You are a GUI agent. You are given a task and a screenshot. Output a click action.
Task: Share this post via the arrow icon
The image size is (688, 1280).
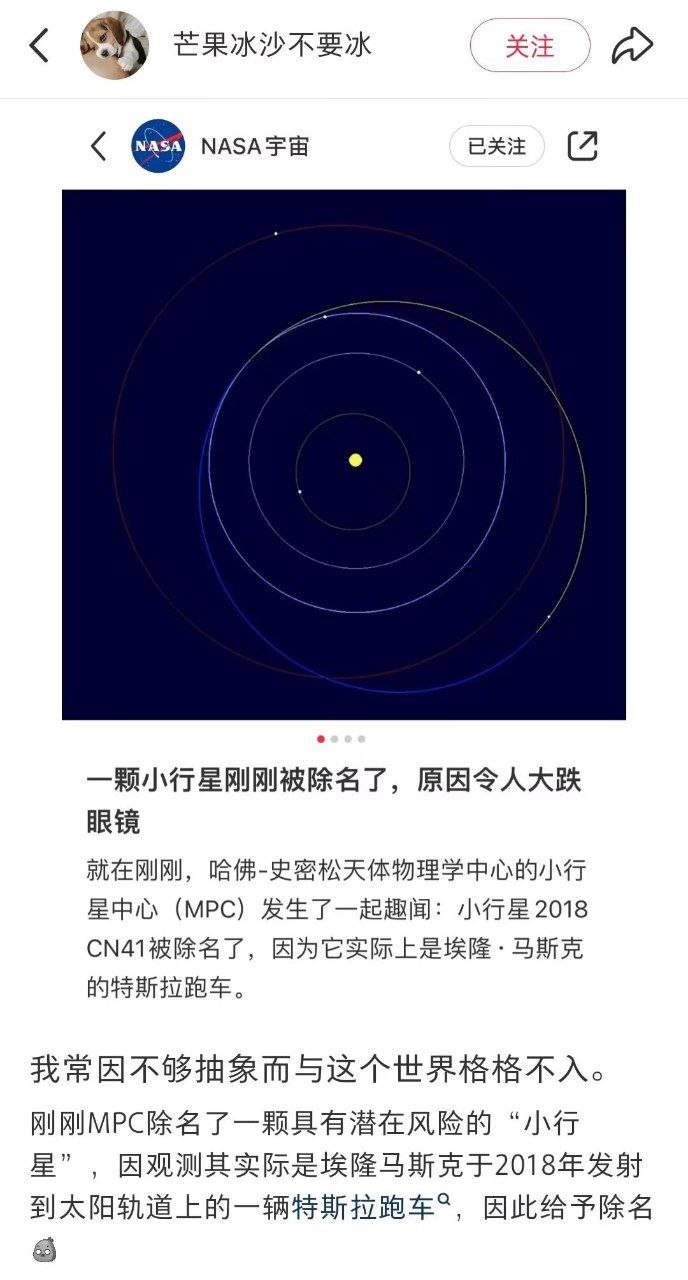[633, 45]
